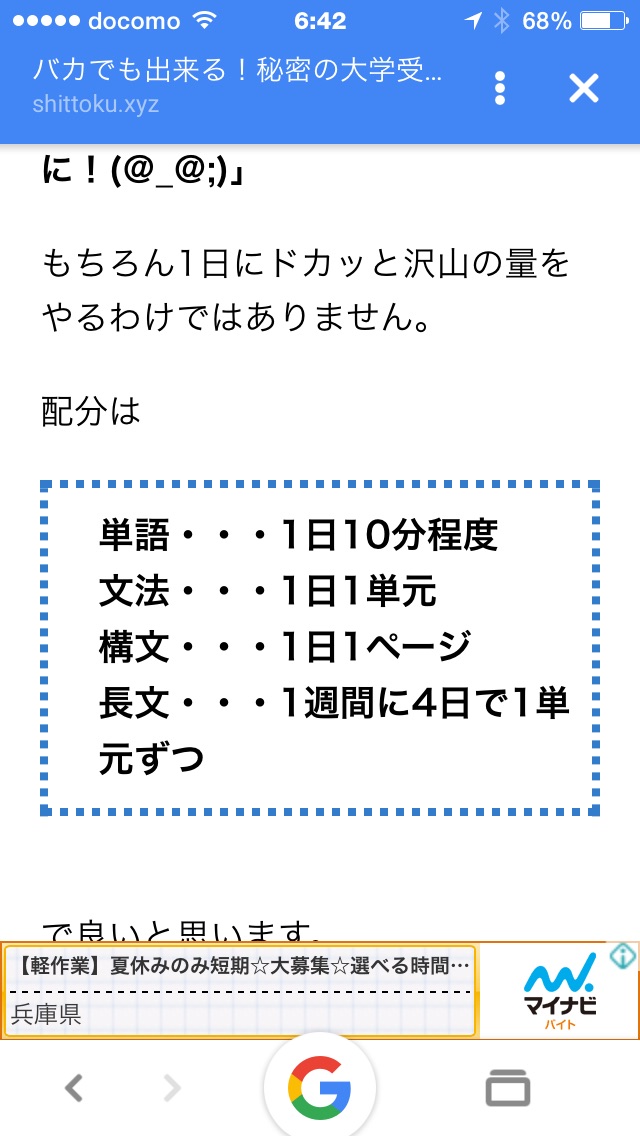The image size is (640, 1136).
Task: Open the tabs switcher
Action: point(507,1087)
